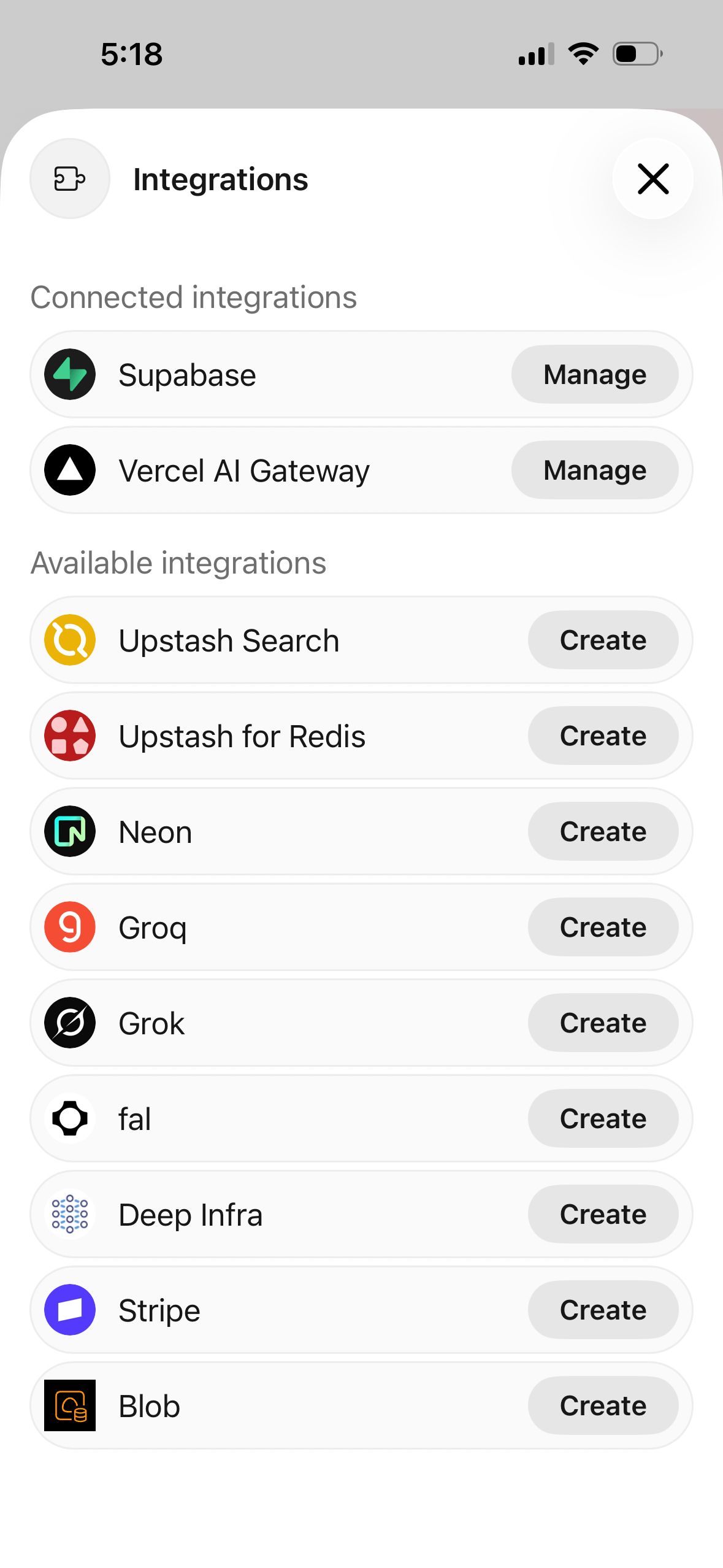Click the Upstash for Redis red icon
Image resolution: width=723 pixels, height=1568 pixels.
69,736
